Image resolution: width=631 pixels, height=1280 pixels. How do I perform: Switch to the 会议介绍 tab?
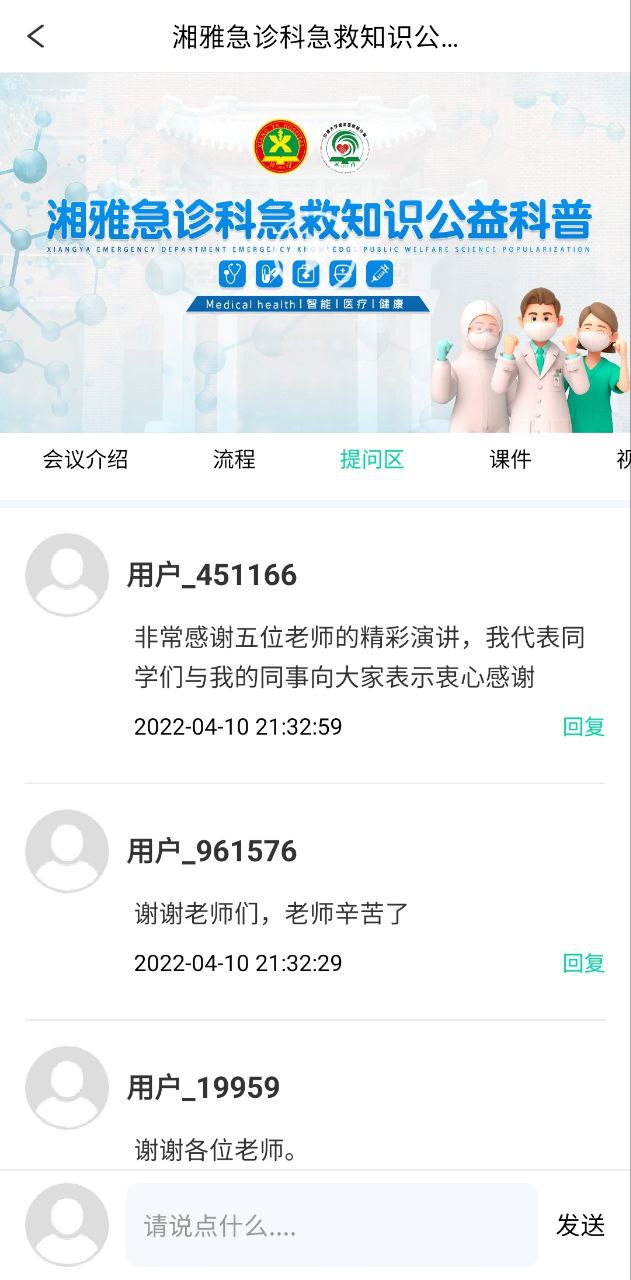(85, 460)
